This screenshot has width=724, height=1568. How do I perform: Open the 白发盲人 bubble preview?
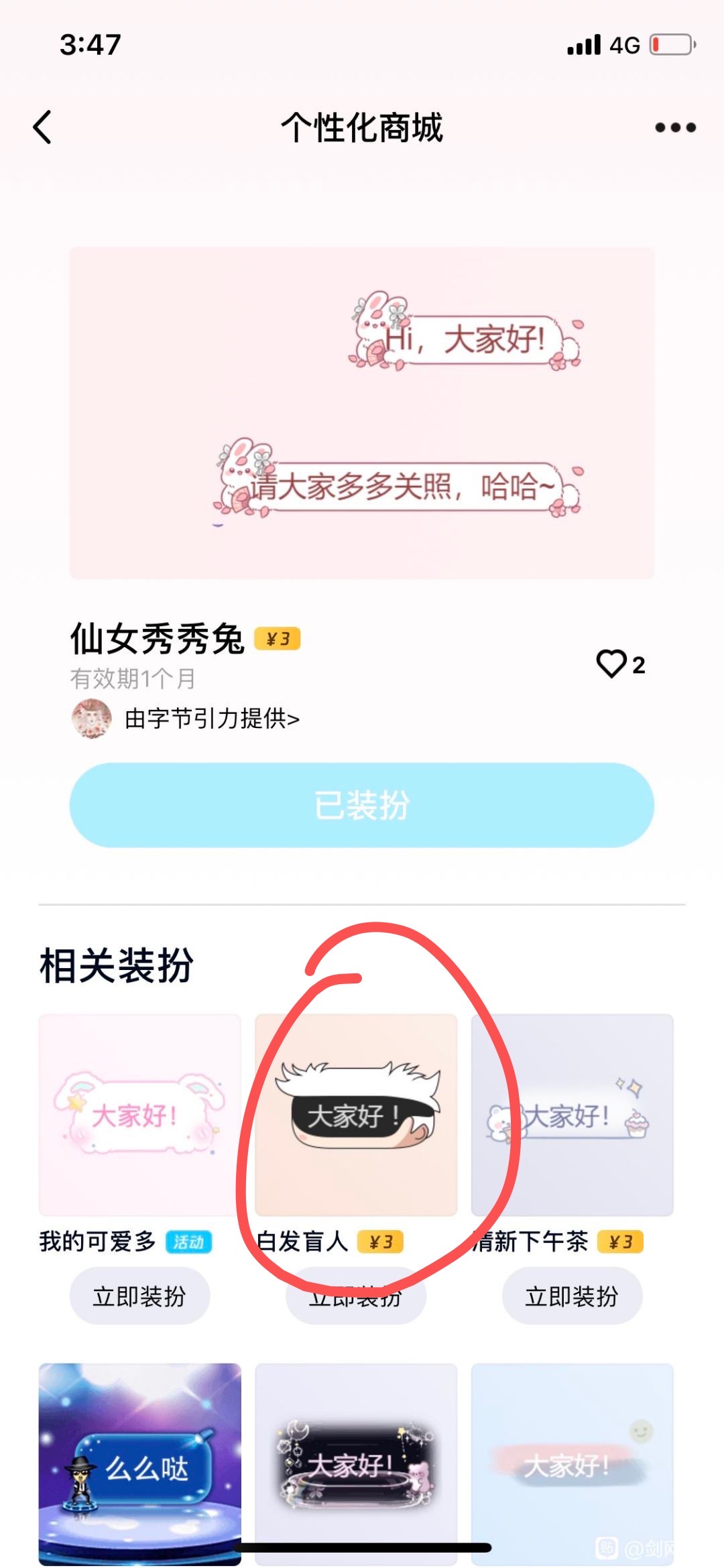[x=356, y=1115]
